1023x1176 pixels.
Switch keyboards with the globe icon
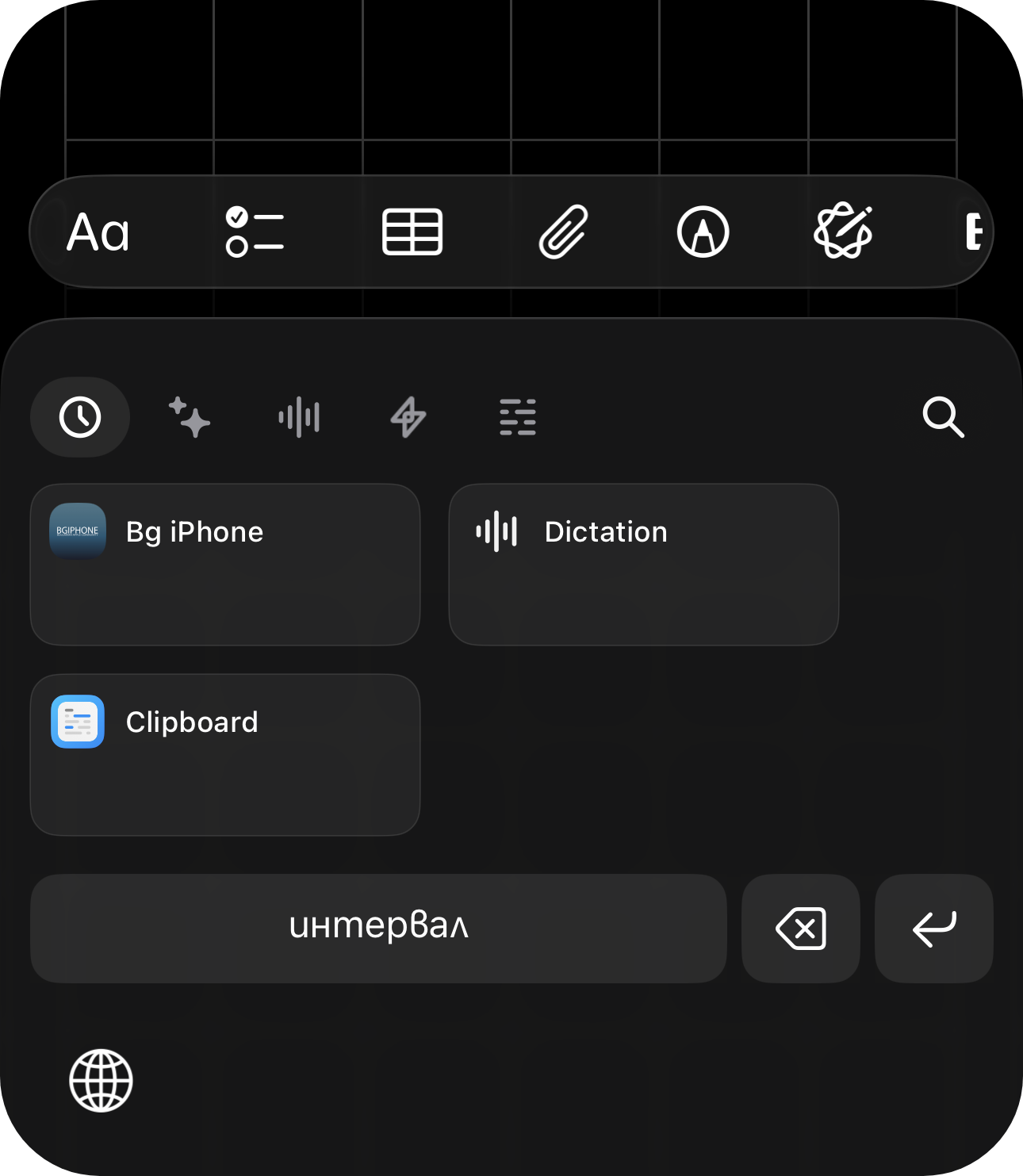(x=101, y=1080)
